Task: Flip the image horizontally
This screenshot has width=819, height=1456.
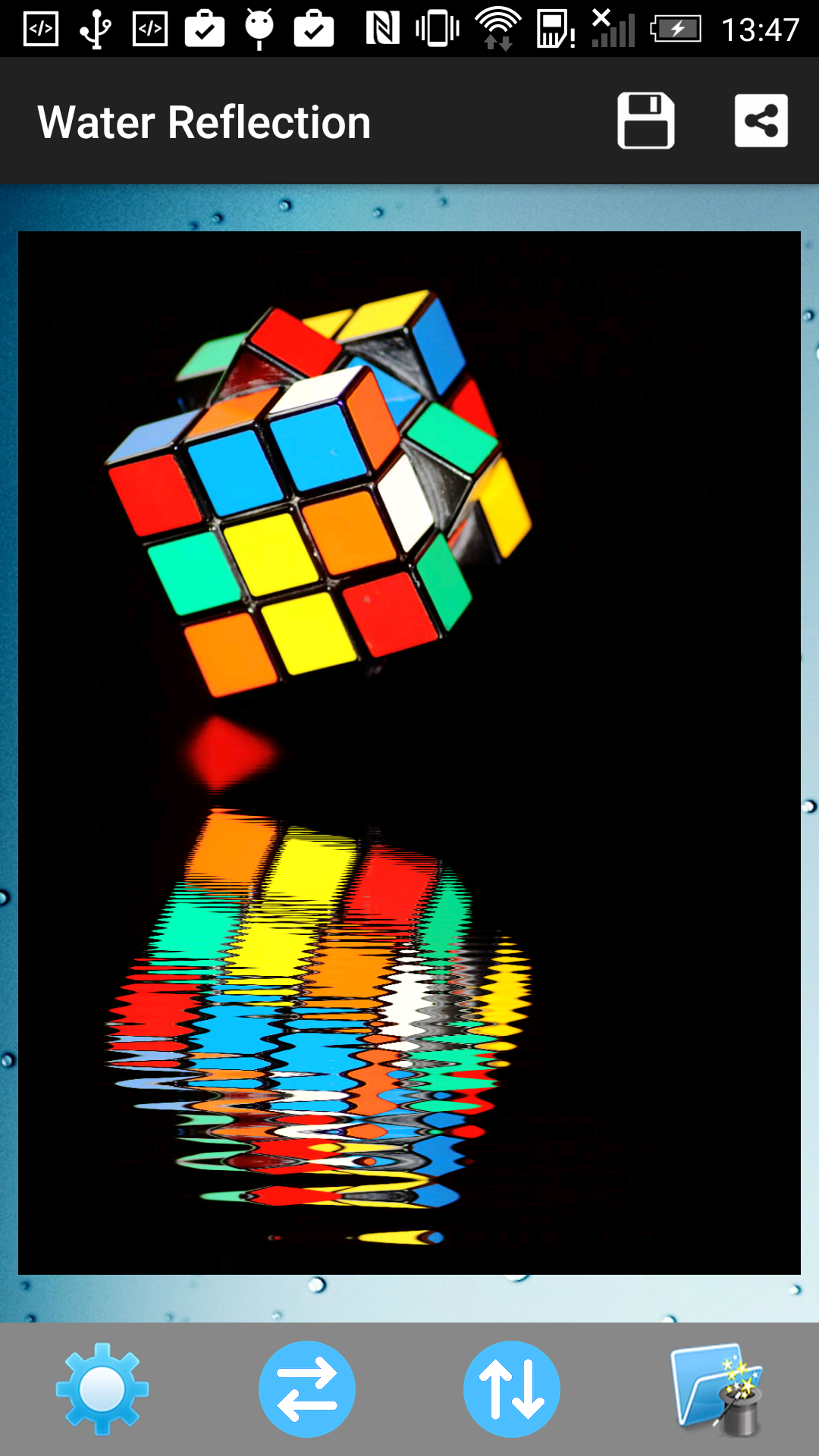Action: click(307, 1389)
